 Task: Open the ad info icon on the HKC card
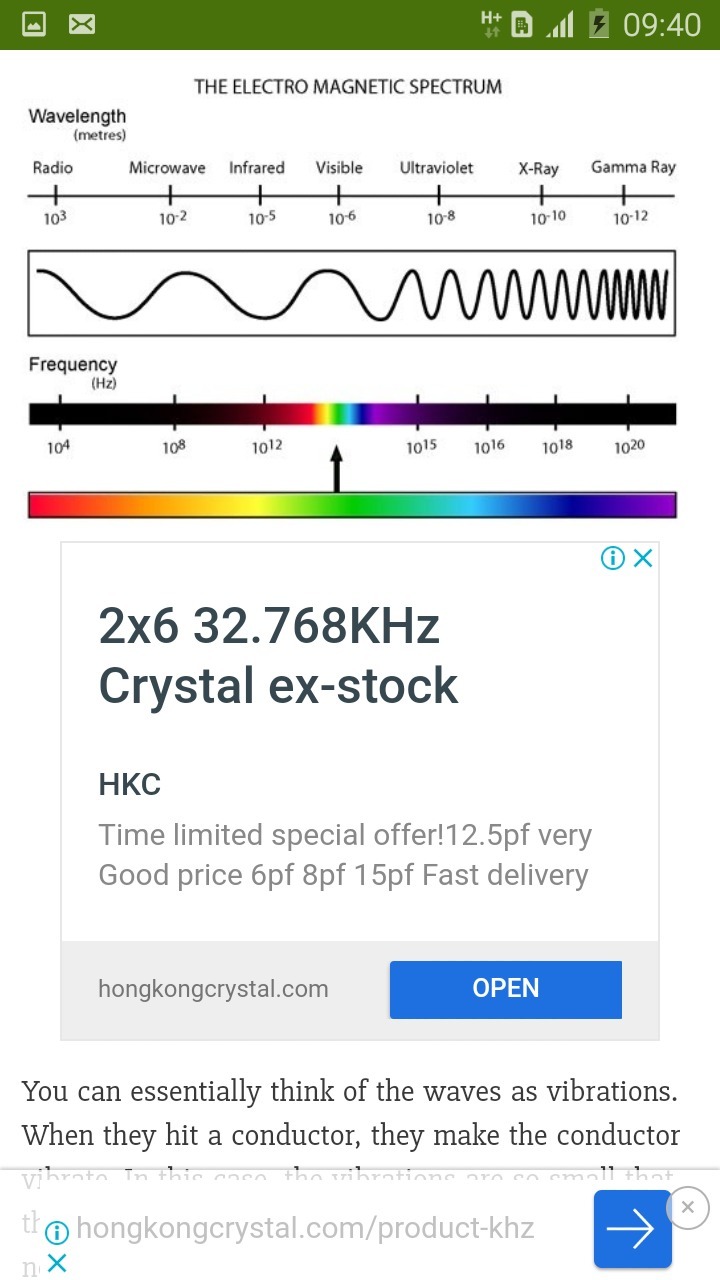pyautogui.click(x=613, y=558)
